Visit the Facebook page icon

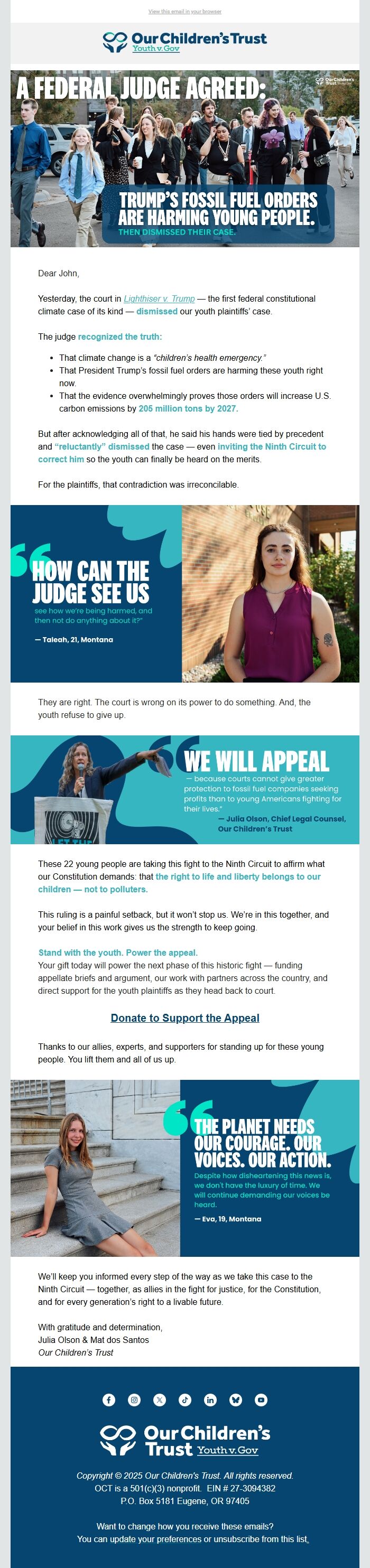point(109,1400)
